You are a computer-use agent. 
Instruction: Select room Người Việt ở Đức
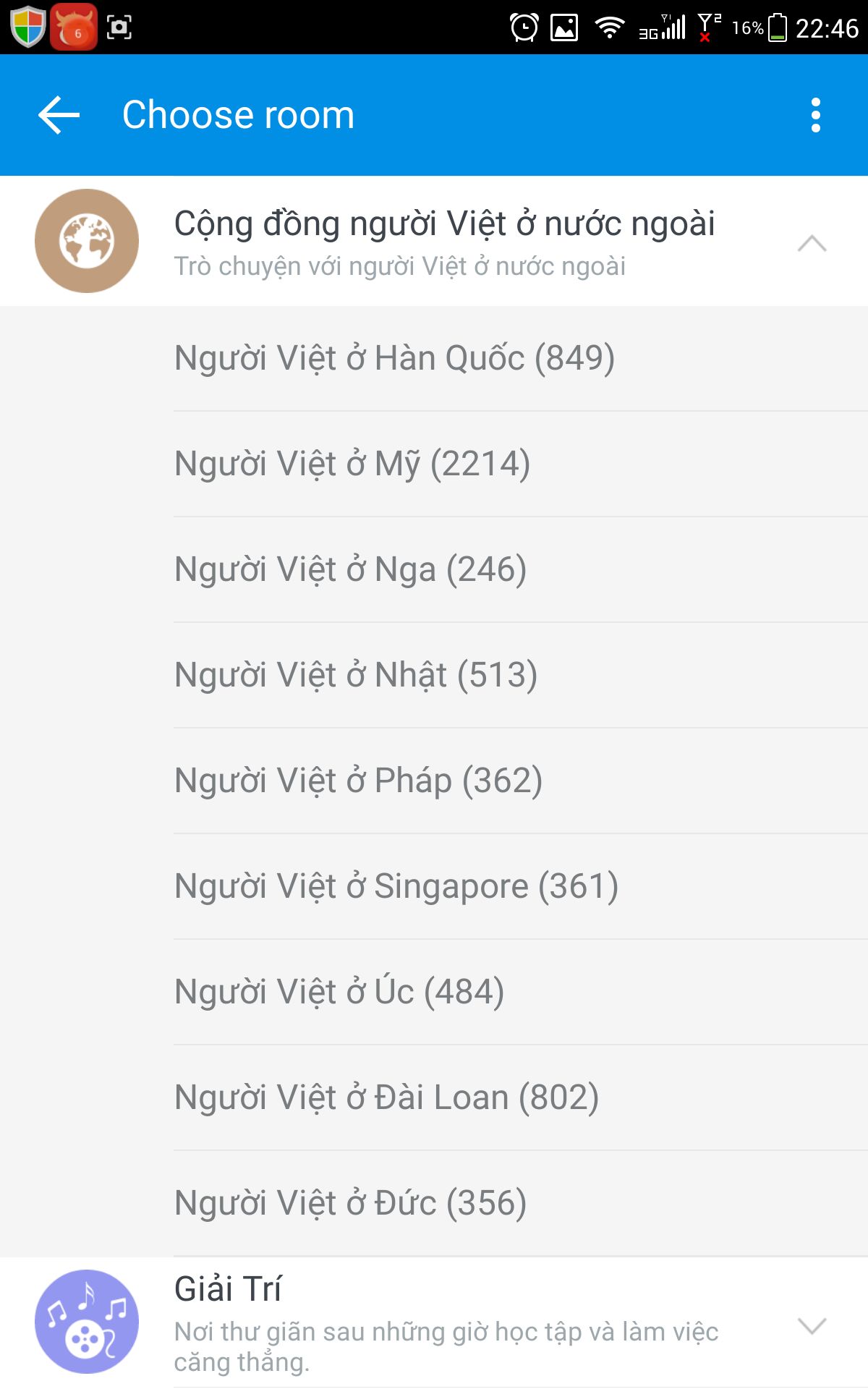tap(351, 1203)
